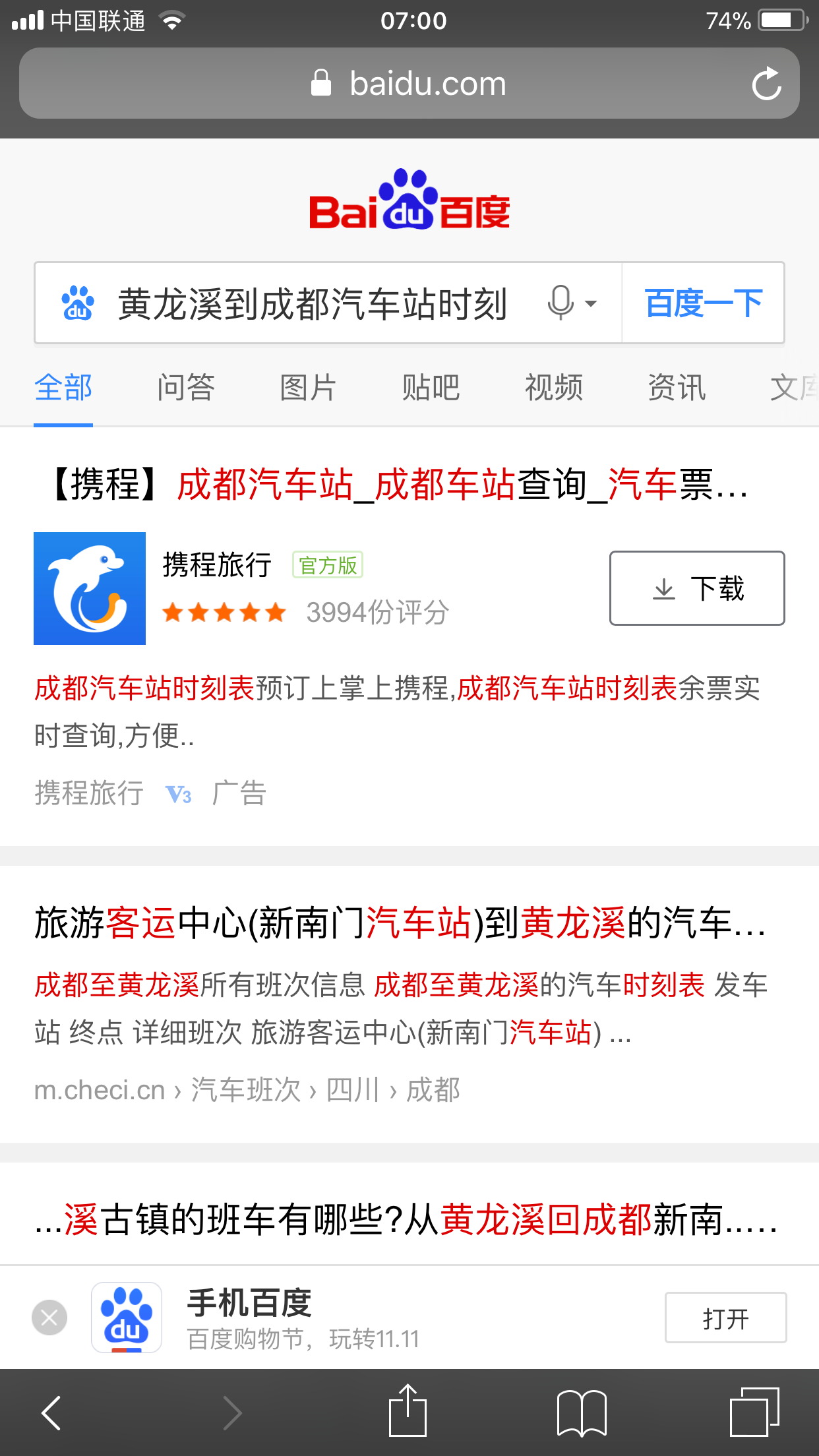The image size is (819, 1456).
Task: Switch to the 问答 tab
Action: [x=186, y=388]
